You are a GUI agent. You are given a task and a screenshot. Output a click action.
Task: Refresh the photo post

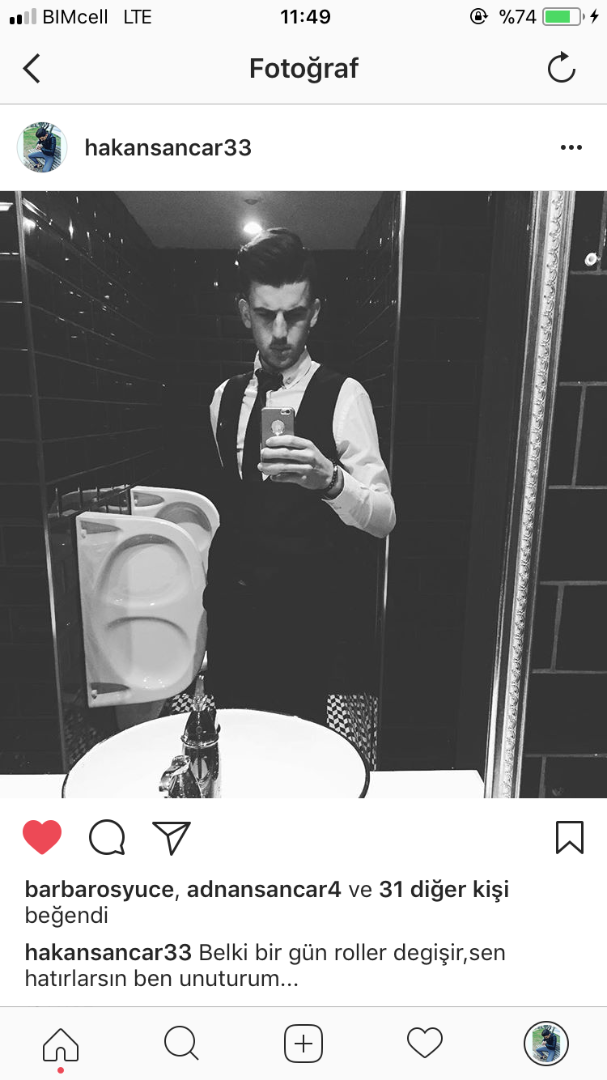(x=562, y=68)
